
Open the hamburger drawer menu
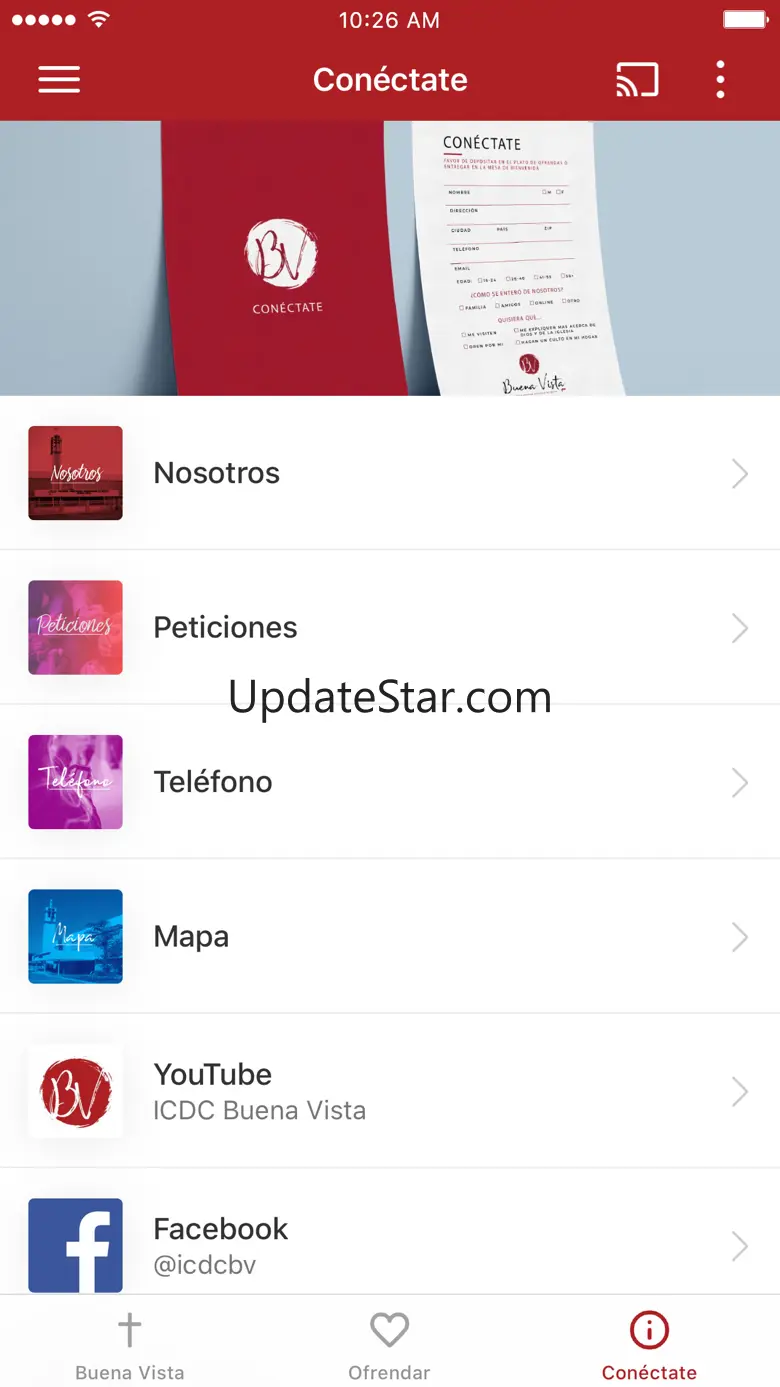(x=59, y=80)
